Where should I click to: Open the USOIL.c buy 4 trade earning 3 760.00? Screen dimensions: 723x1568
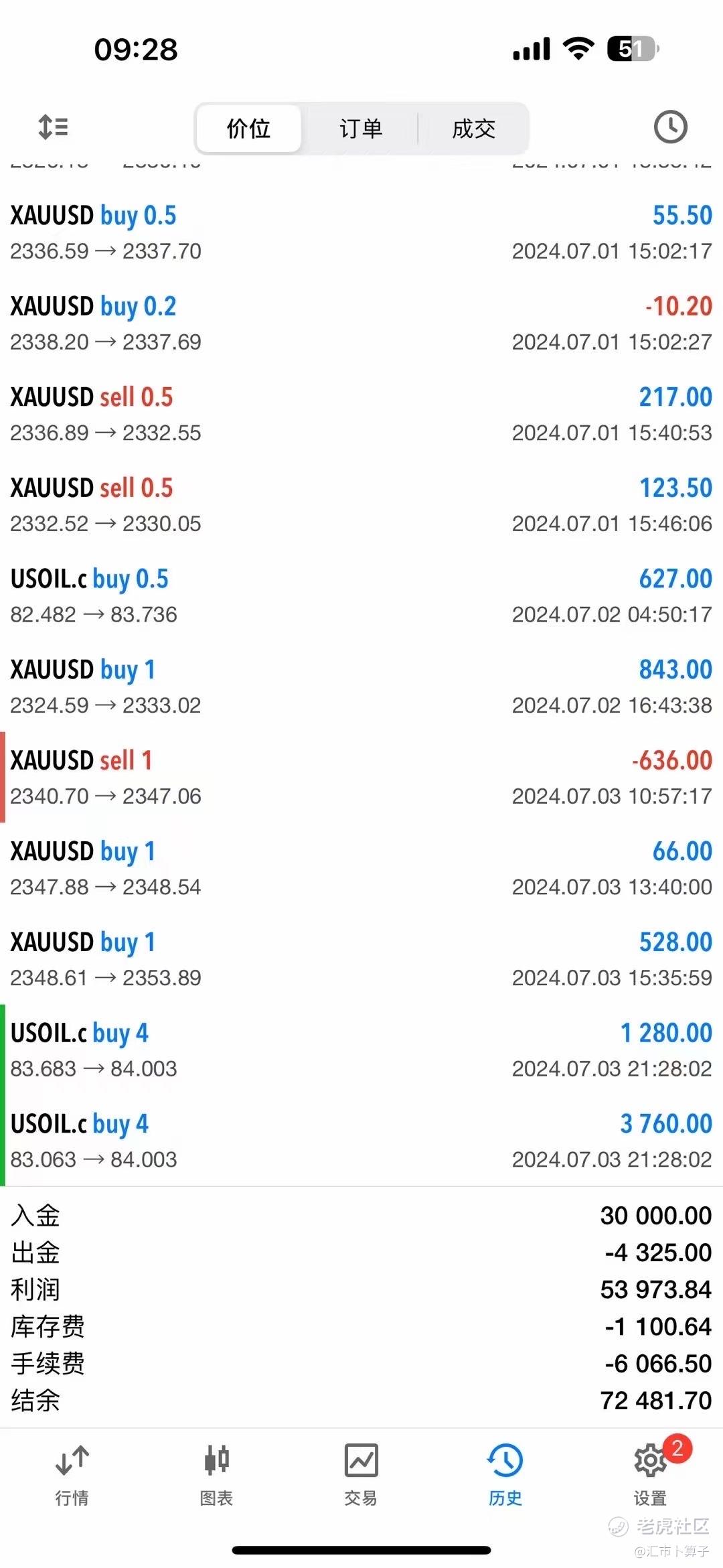click(x=361, y=1141)
